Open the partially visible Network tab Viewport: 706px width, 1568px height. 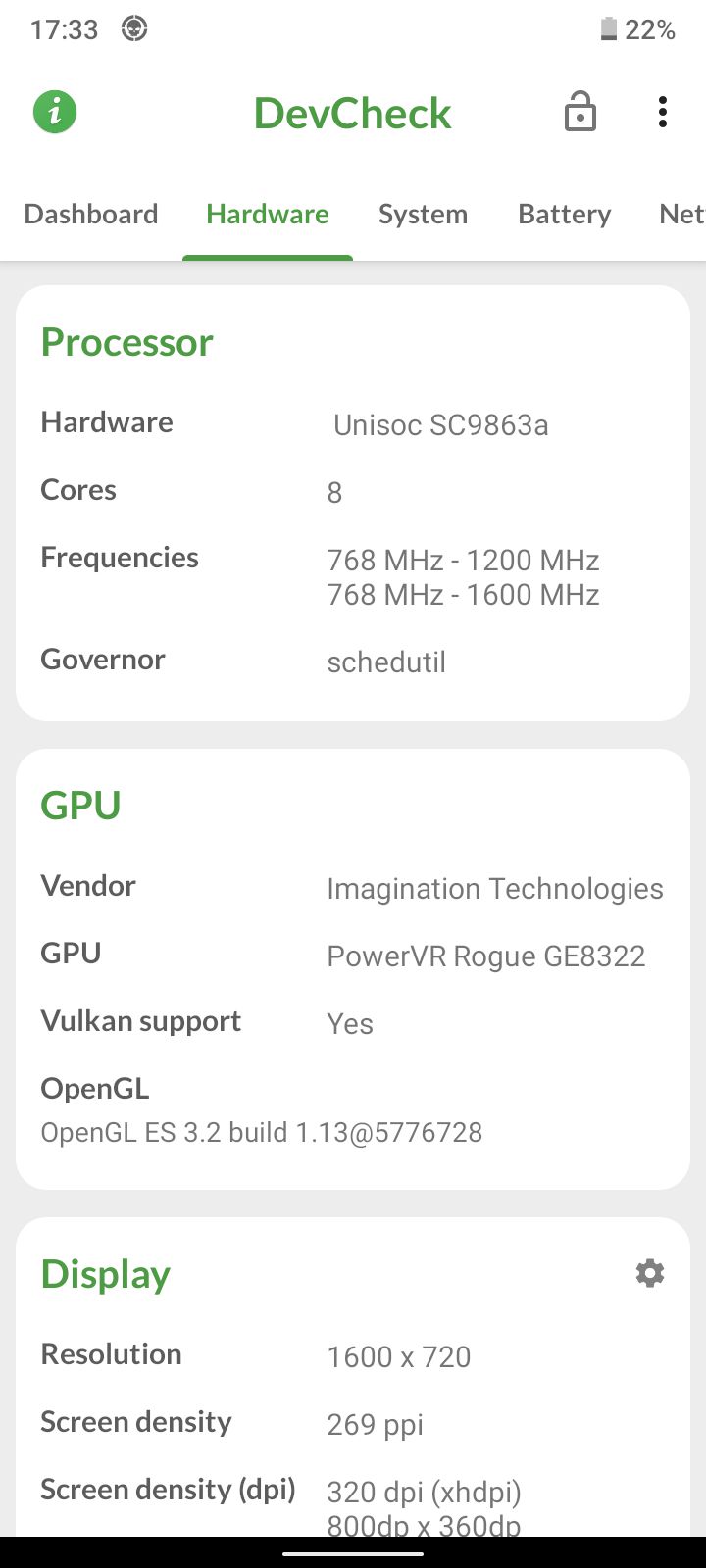click(681, 214)
